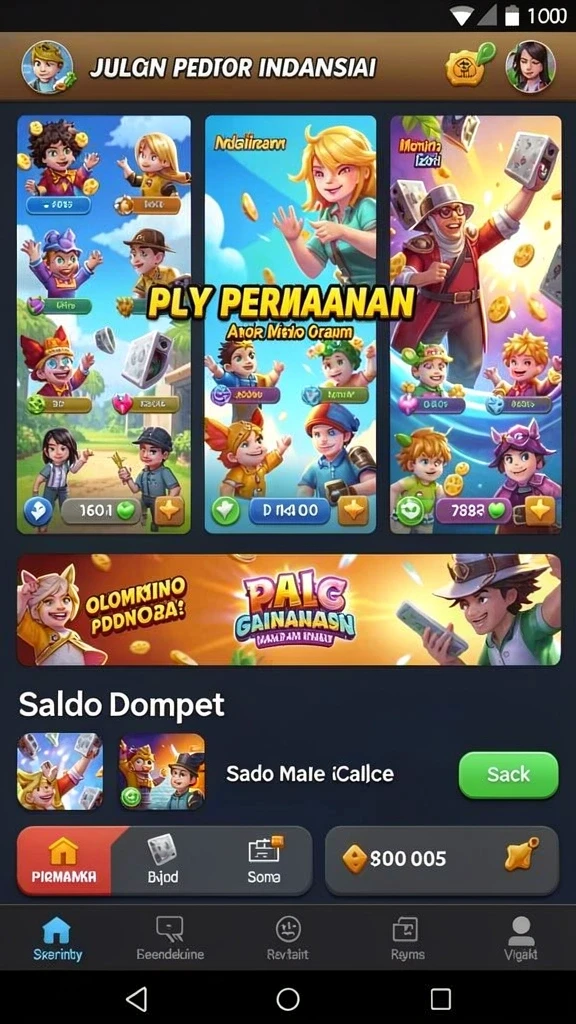Tap the system back button
This screenshot has width=576, height=1024.
(136, 999)
